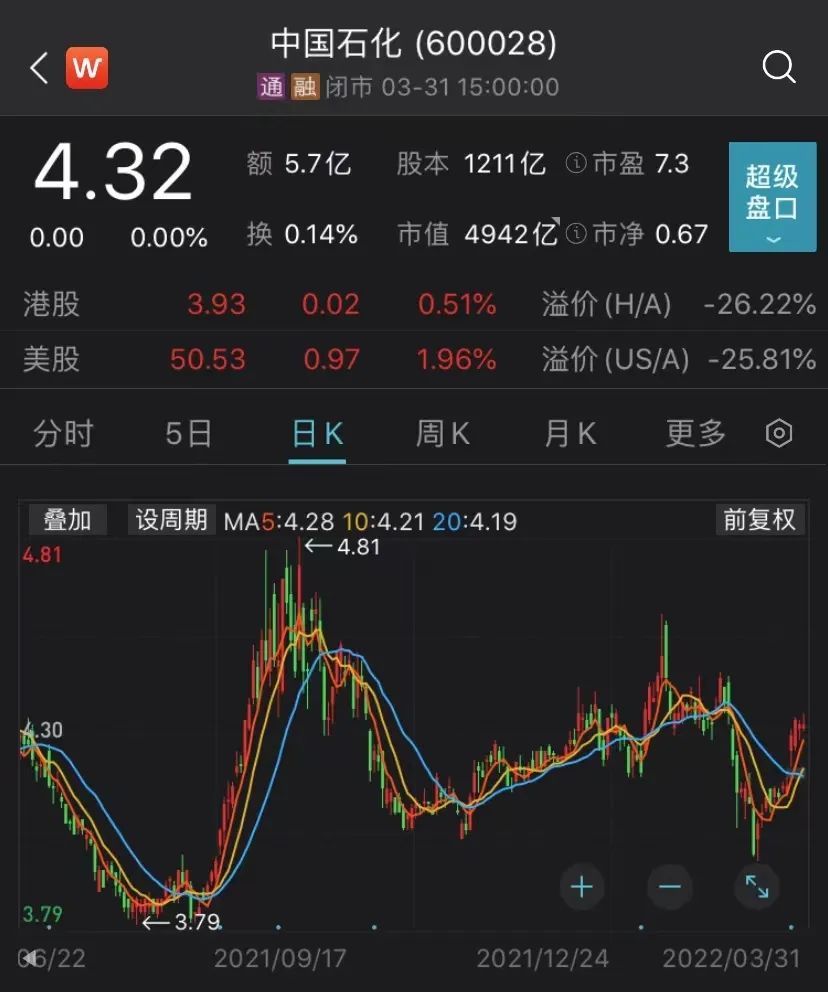
Task: Go back using the top-left arrow
Action: click(38, 68)
